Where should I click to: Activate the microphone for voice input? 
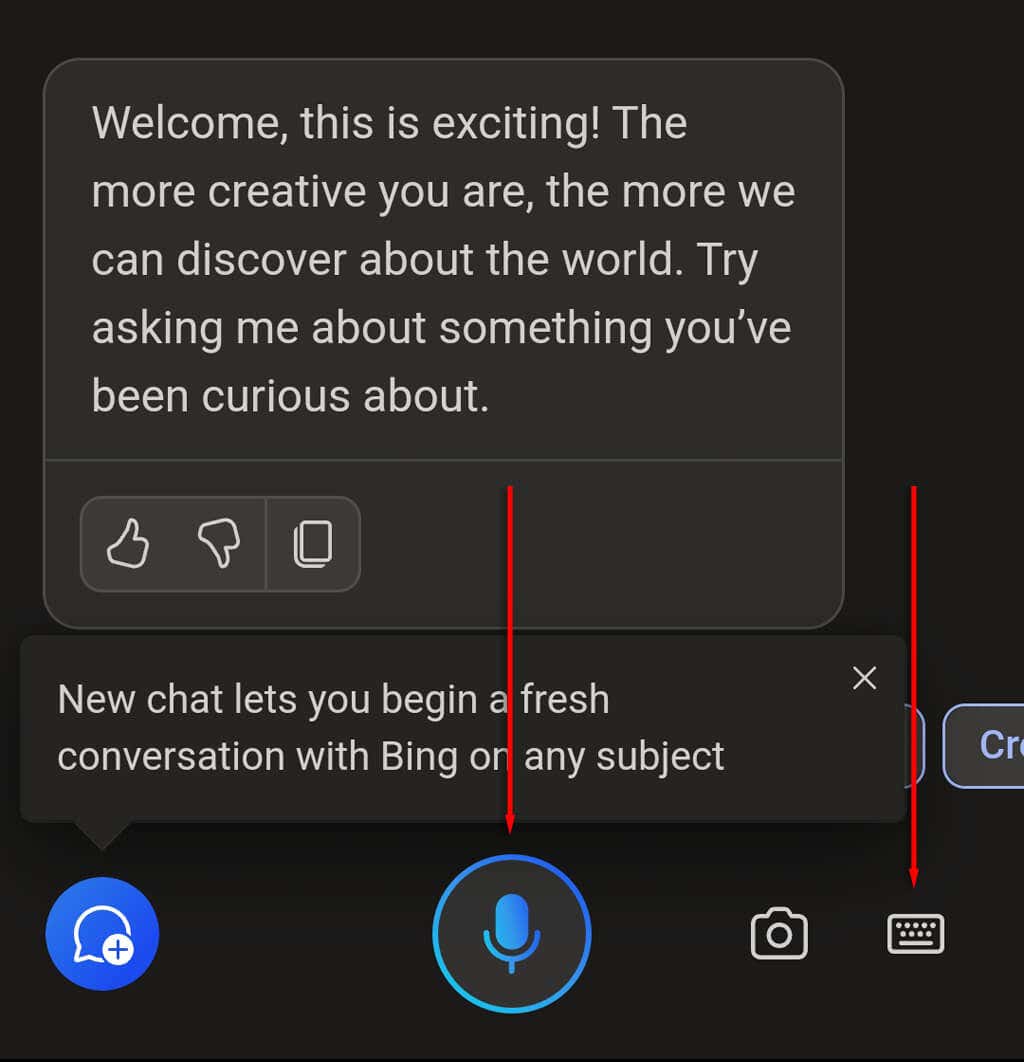click(x=512, y=934)
